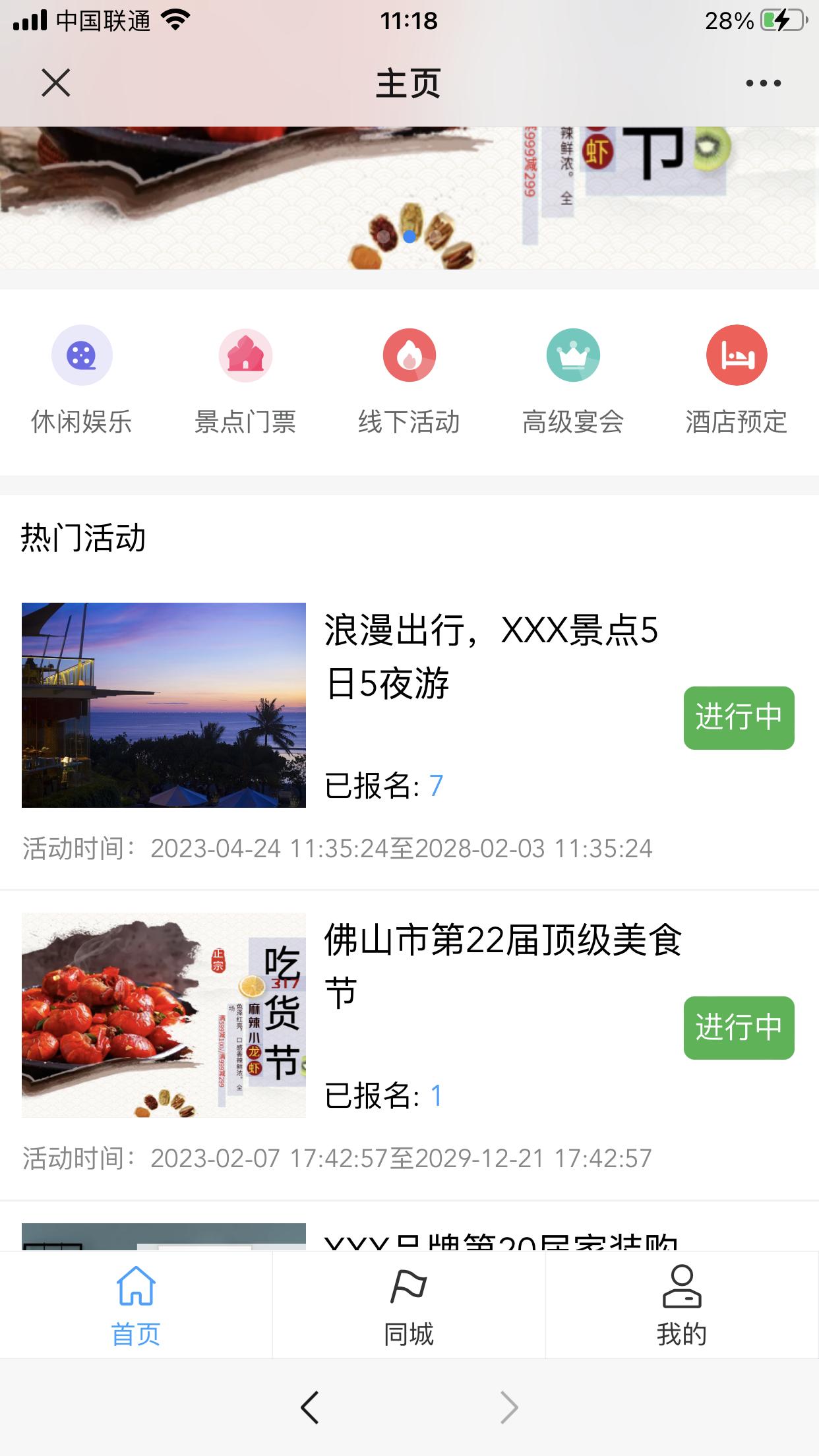Select the 高级宴会 crown icon
The width and height of the screenshot is (819, 1456).
pyautogui.click(x=573, y=355)
